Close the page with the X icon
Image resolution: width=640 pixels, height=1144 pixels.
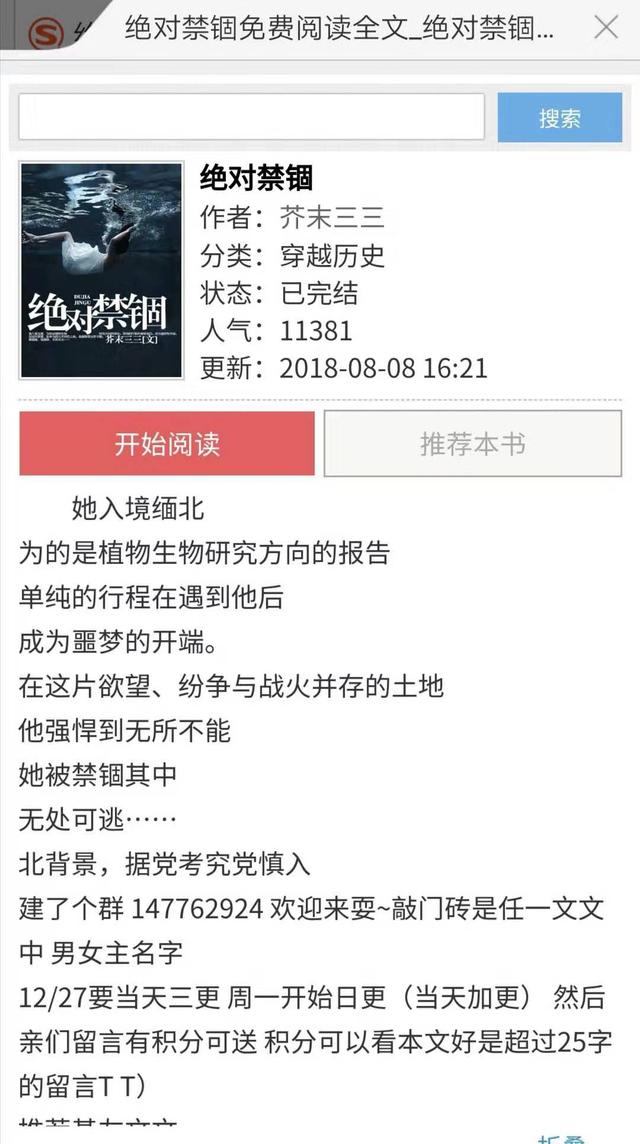pyautogui.click(x=606, y=27)
